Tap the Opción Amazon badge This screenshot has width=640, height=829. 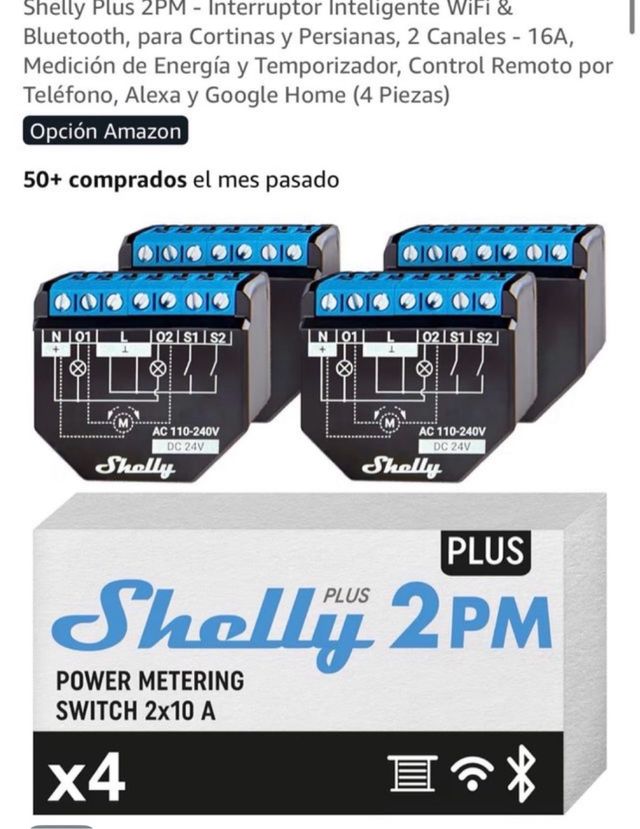click(x=105, y=131)
